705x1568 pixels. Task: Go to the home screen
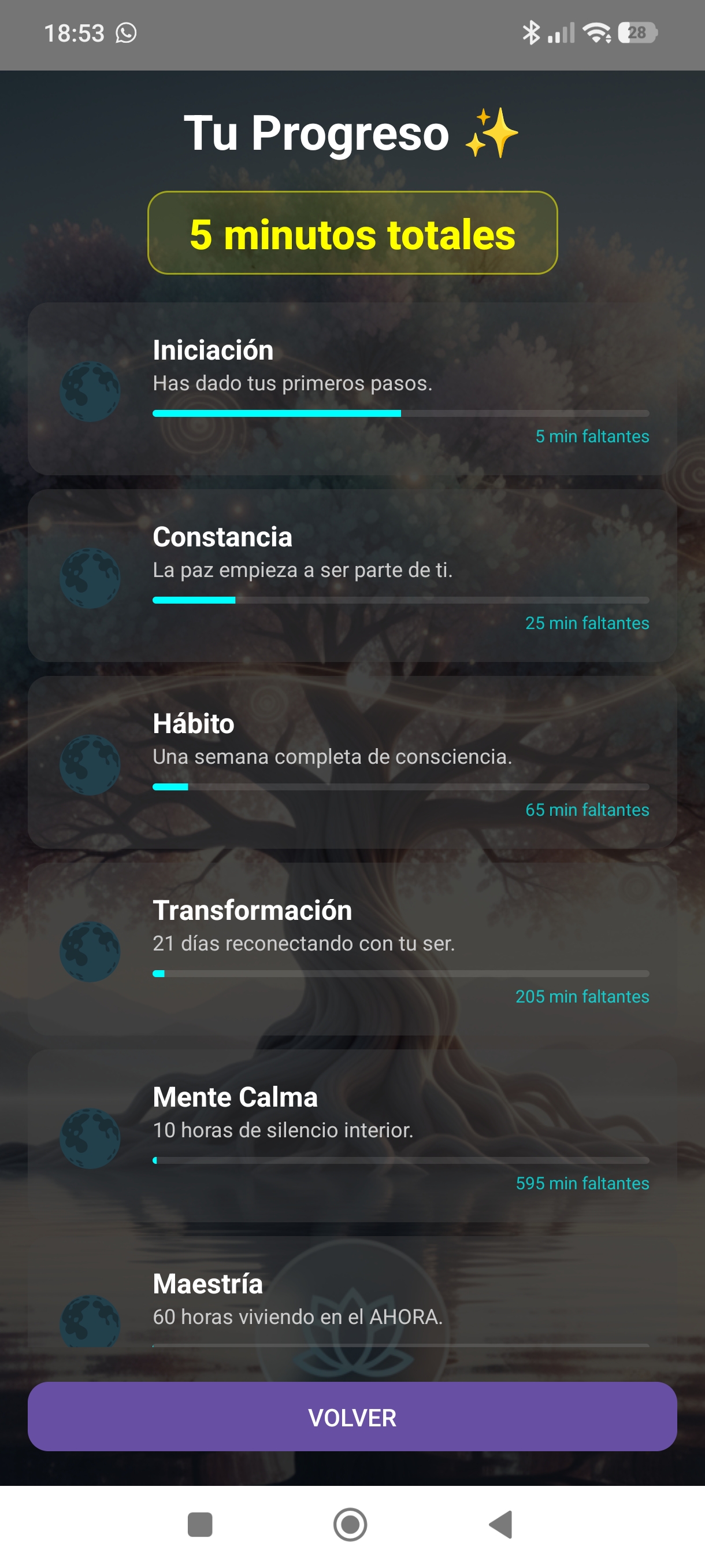[x=350, y=1525]
